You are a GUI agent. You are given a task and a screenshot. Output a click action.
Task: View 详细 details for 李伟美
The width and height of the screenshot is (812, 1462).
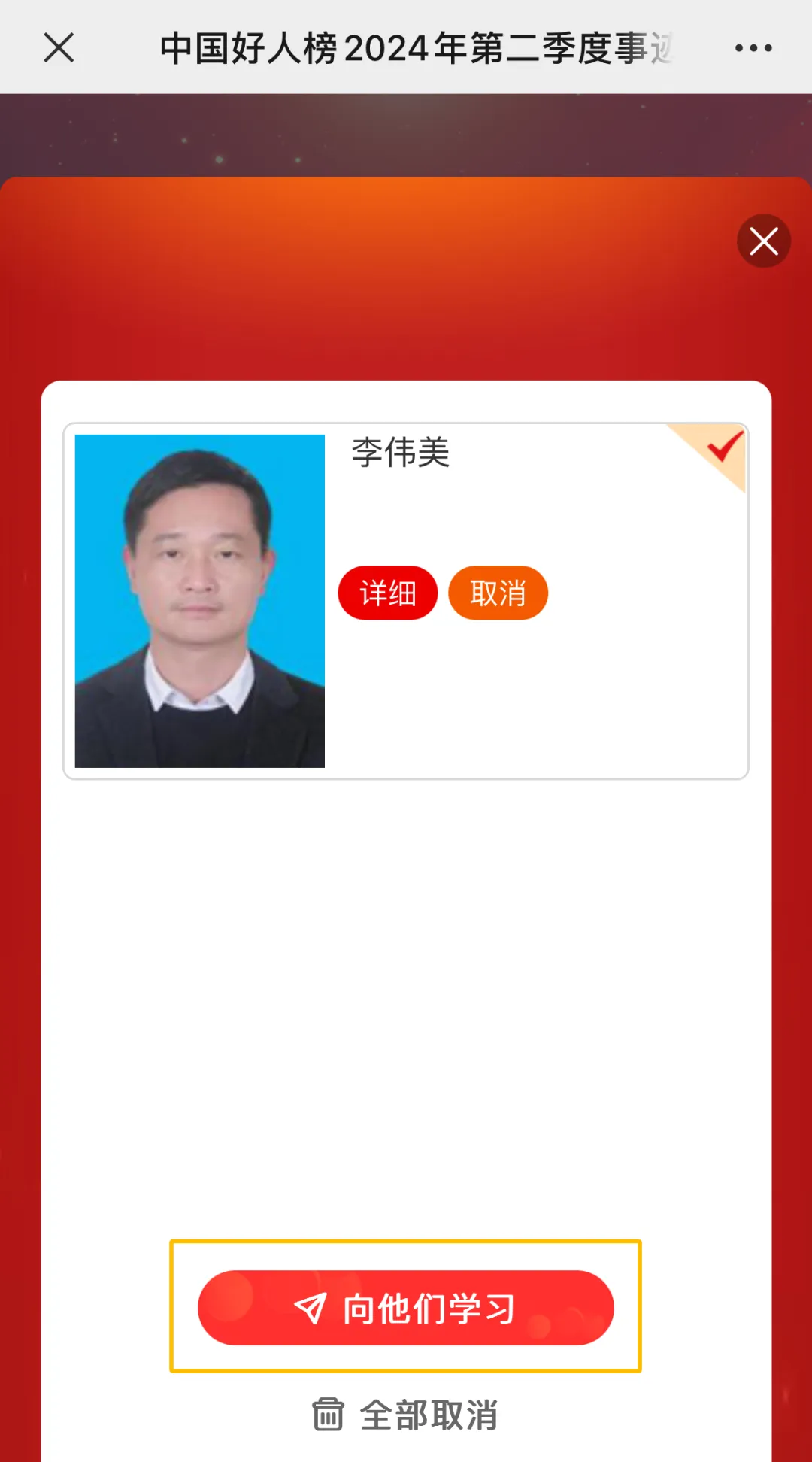coord(387,593)
